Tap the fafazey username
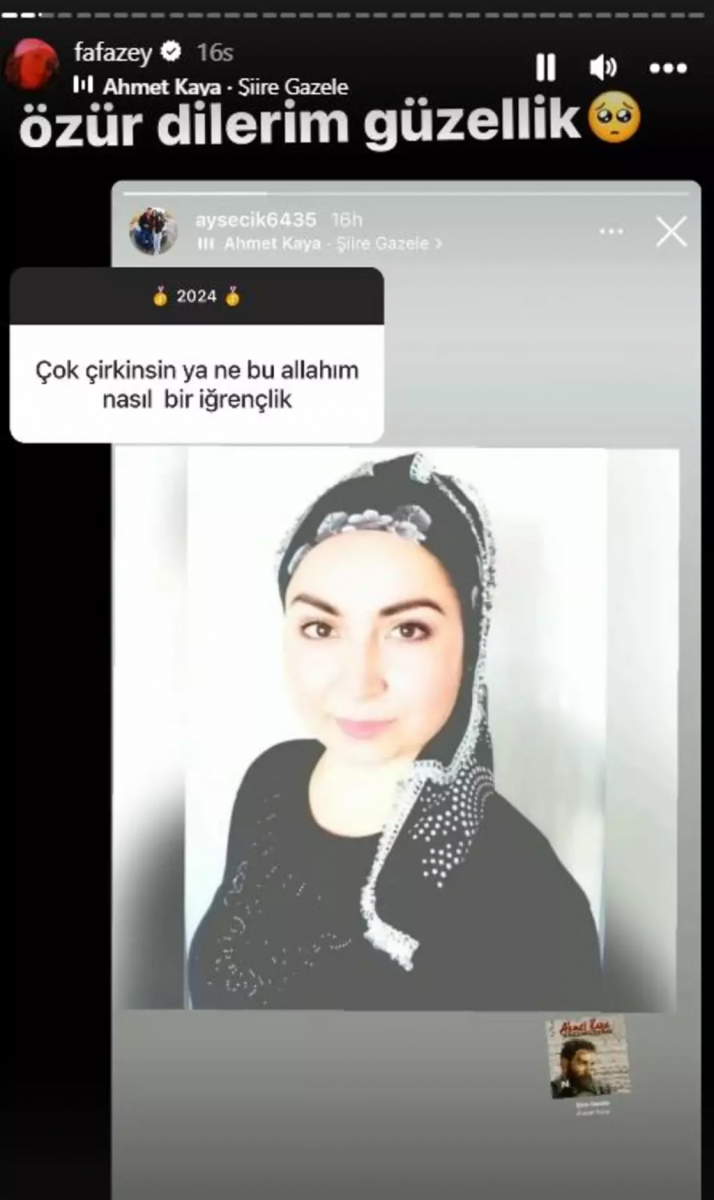Viewport: 714px width, 1200px height. (111, 52)
